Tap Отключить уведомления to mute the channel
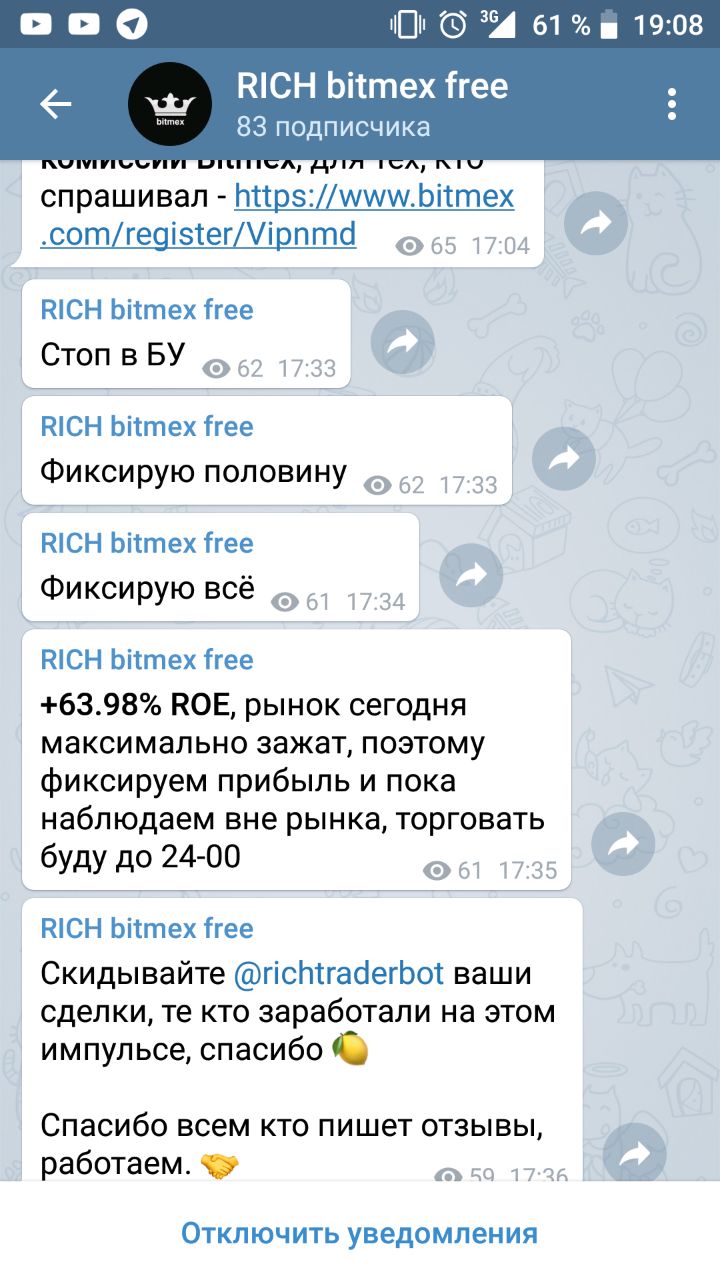 360,1233
